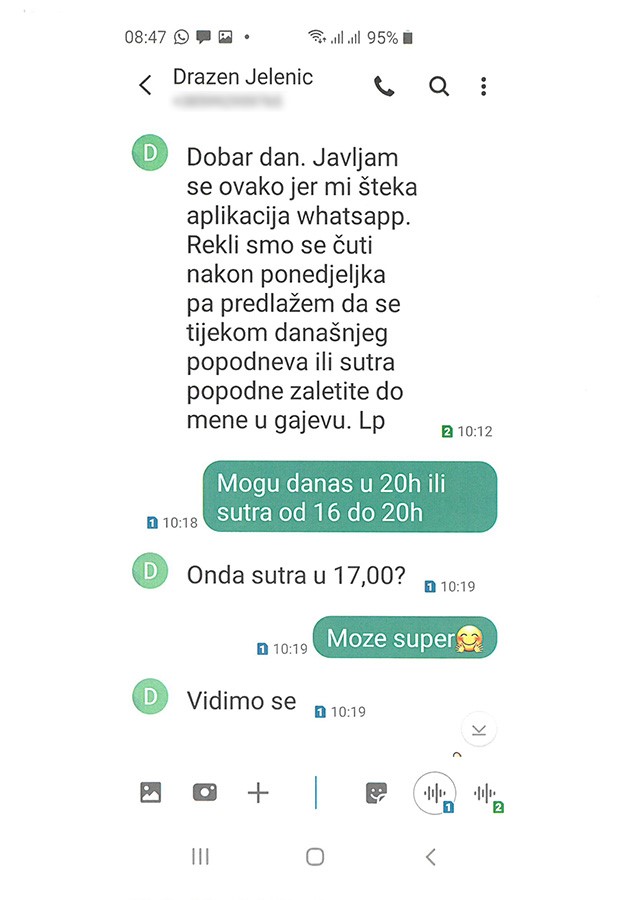
Task: Open Drazen's contact avatar on first message
Action: [x=150, y=153]
